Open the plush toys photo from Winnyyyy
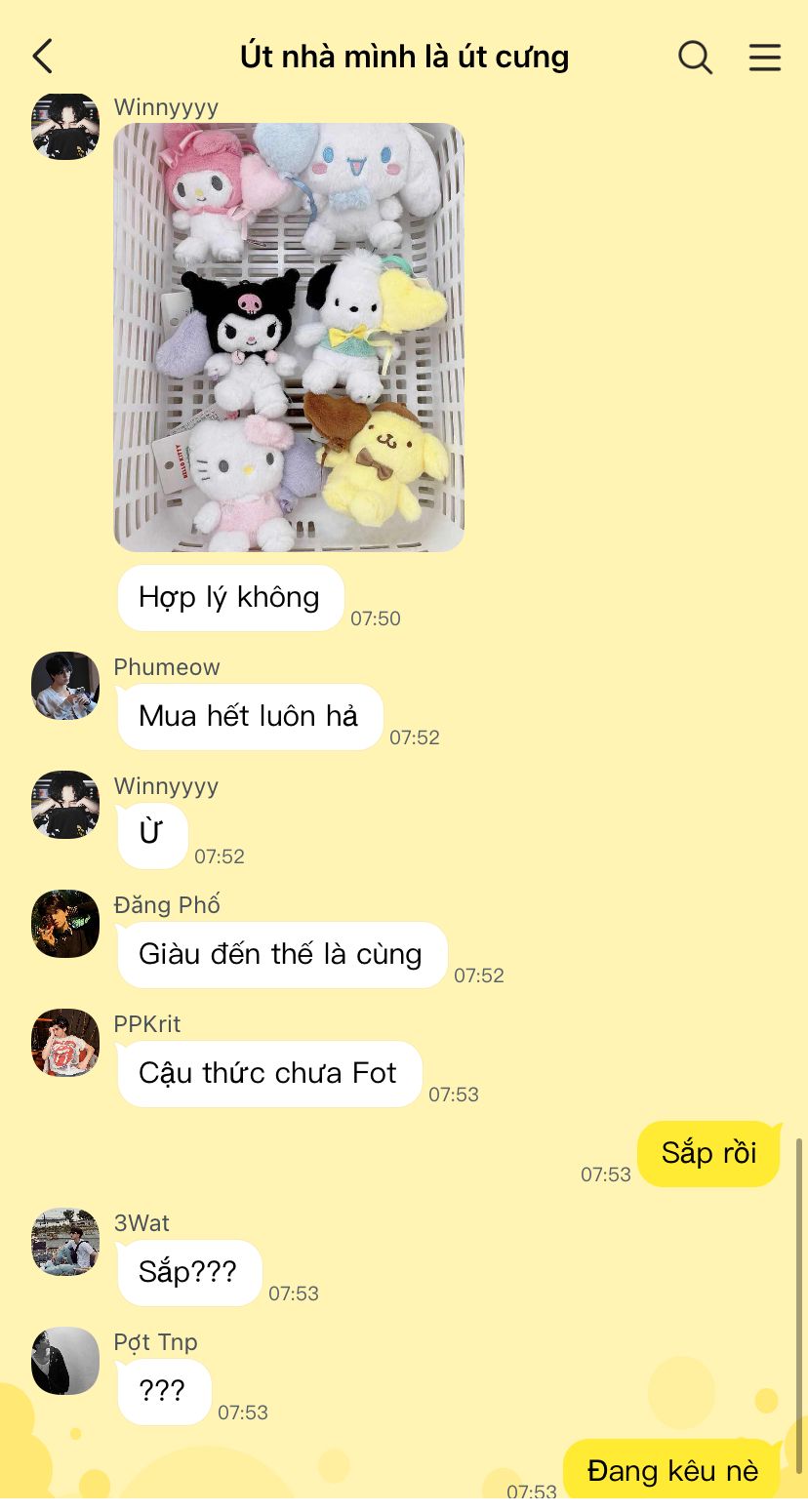This screenshot has height=1512, width=808. (289, 337)
